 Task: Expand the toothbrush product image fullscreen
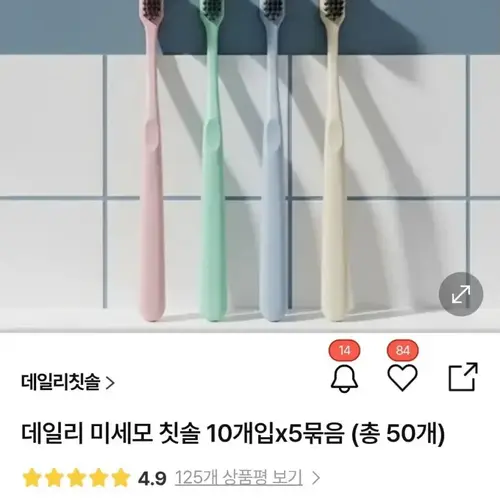click(x=461, y=294)
